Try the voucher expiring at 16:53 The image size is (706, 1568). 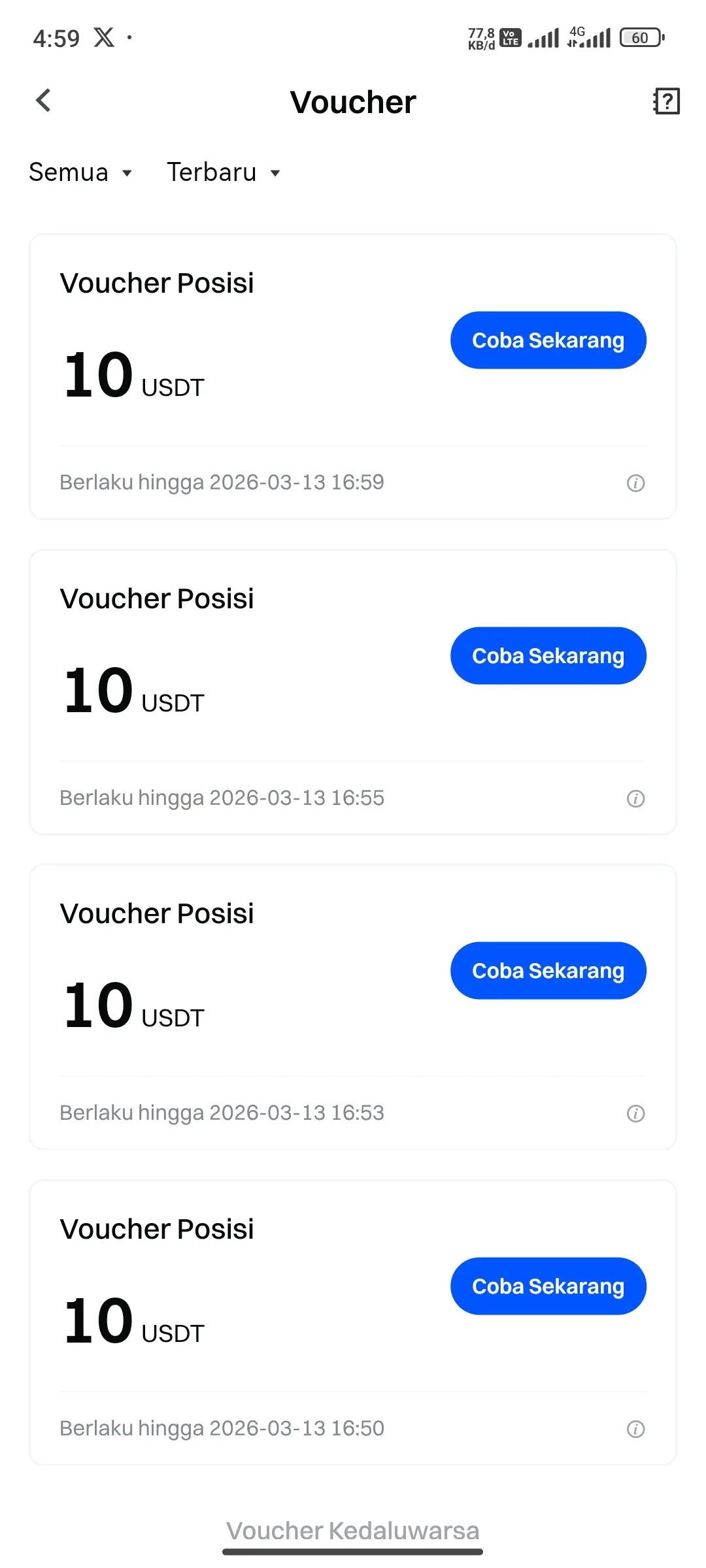548,971
